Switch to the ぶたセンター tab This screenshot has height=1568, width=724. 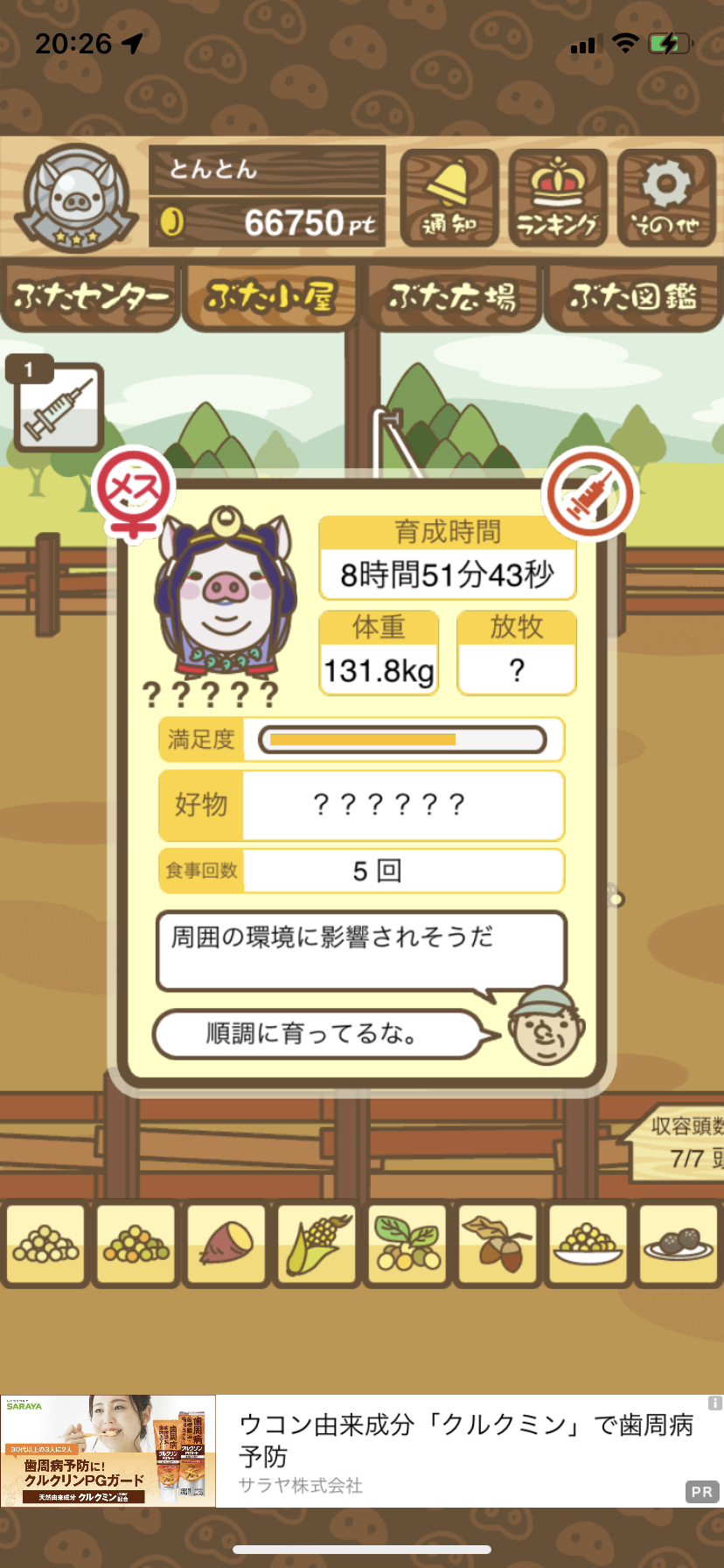pyautogui.click(x=90, y=297)
